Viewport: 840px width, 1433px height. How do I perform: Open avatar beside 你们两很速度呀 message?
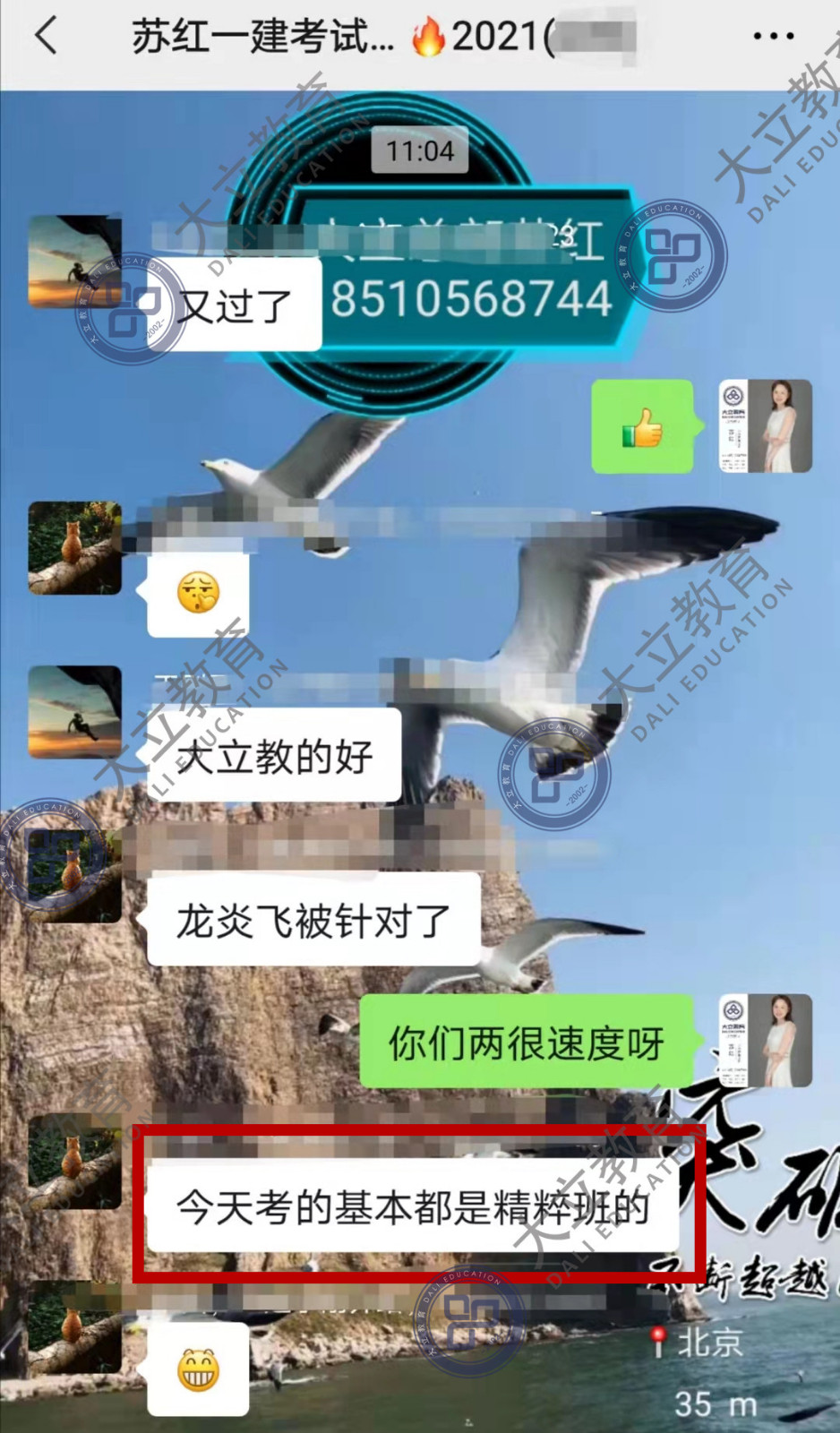[767, 1041]
